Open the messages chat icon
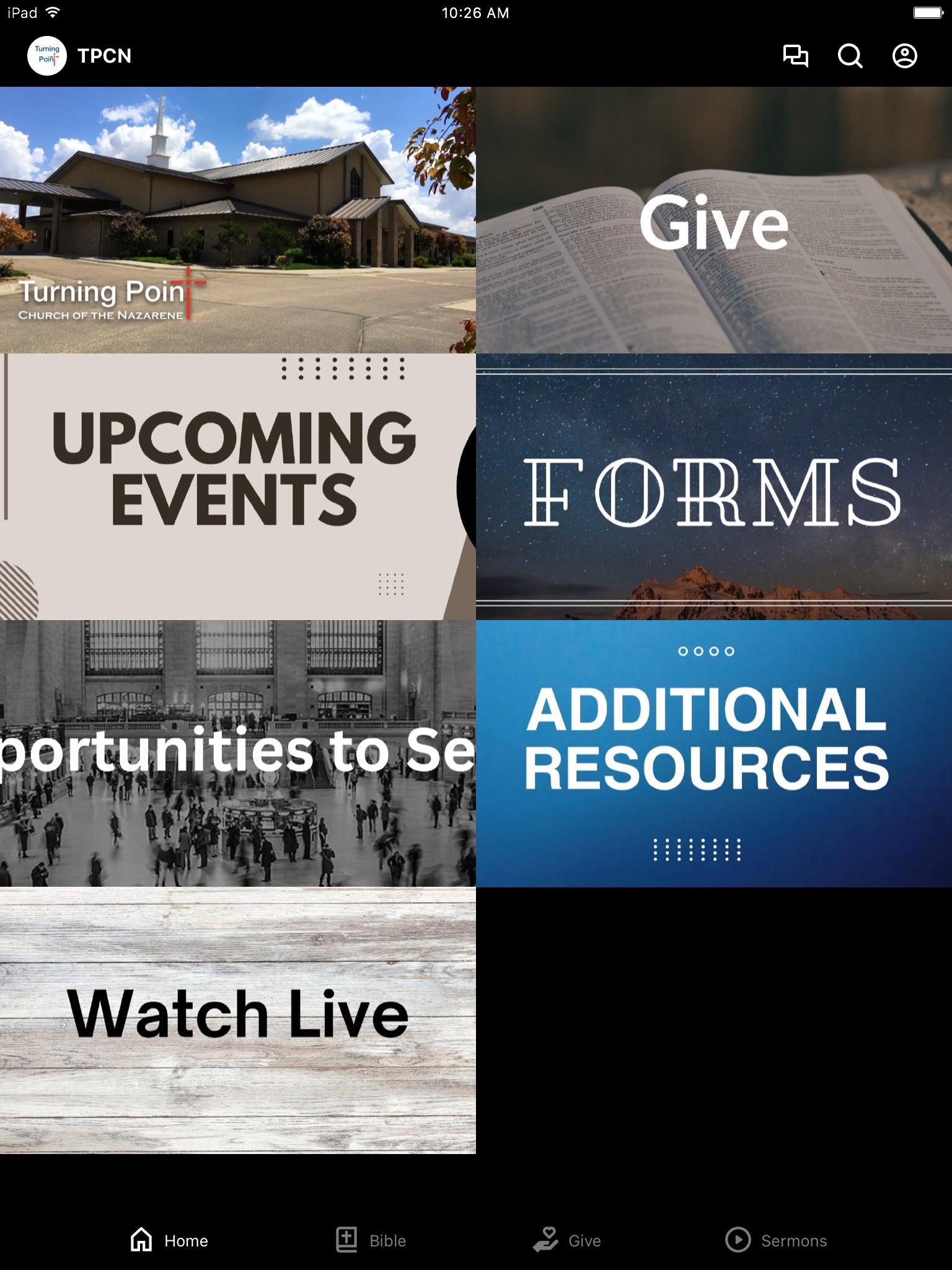The height and width of the screenshot is (1270, 952). coord(795,56)
